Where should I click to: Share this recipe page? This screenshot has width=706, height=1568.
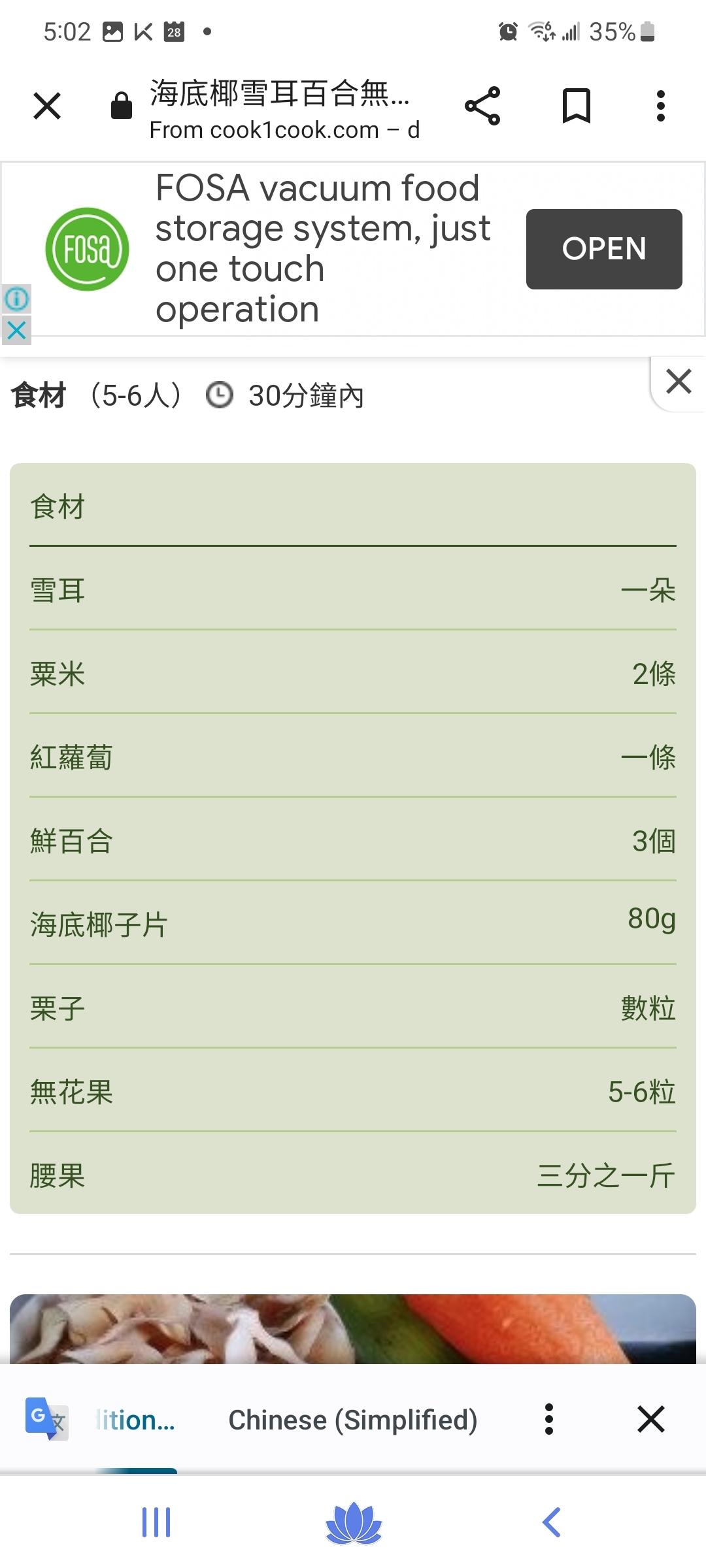click(482, 106)
